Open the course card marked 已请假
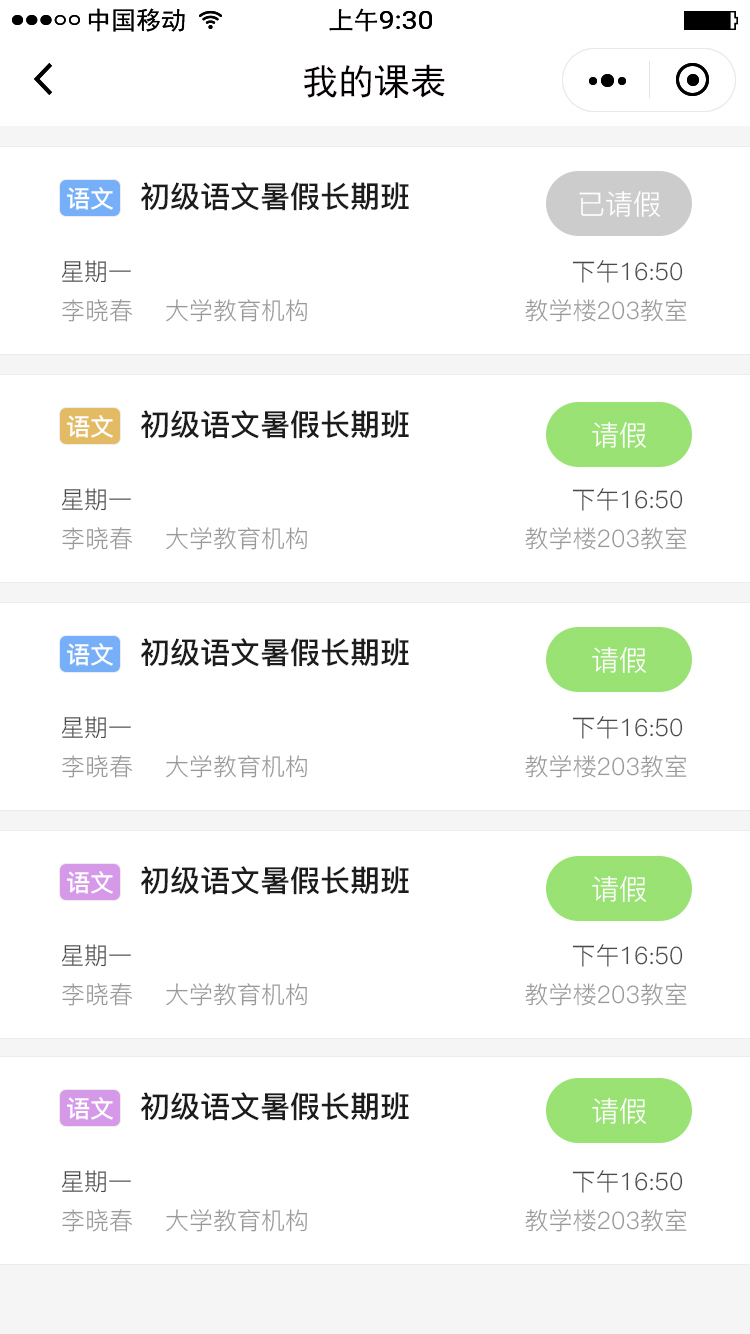The height and width of the screenshot is (1334, 750). tap(375, 250)
